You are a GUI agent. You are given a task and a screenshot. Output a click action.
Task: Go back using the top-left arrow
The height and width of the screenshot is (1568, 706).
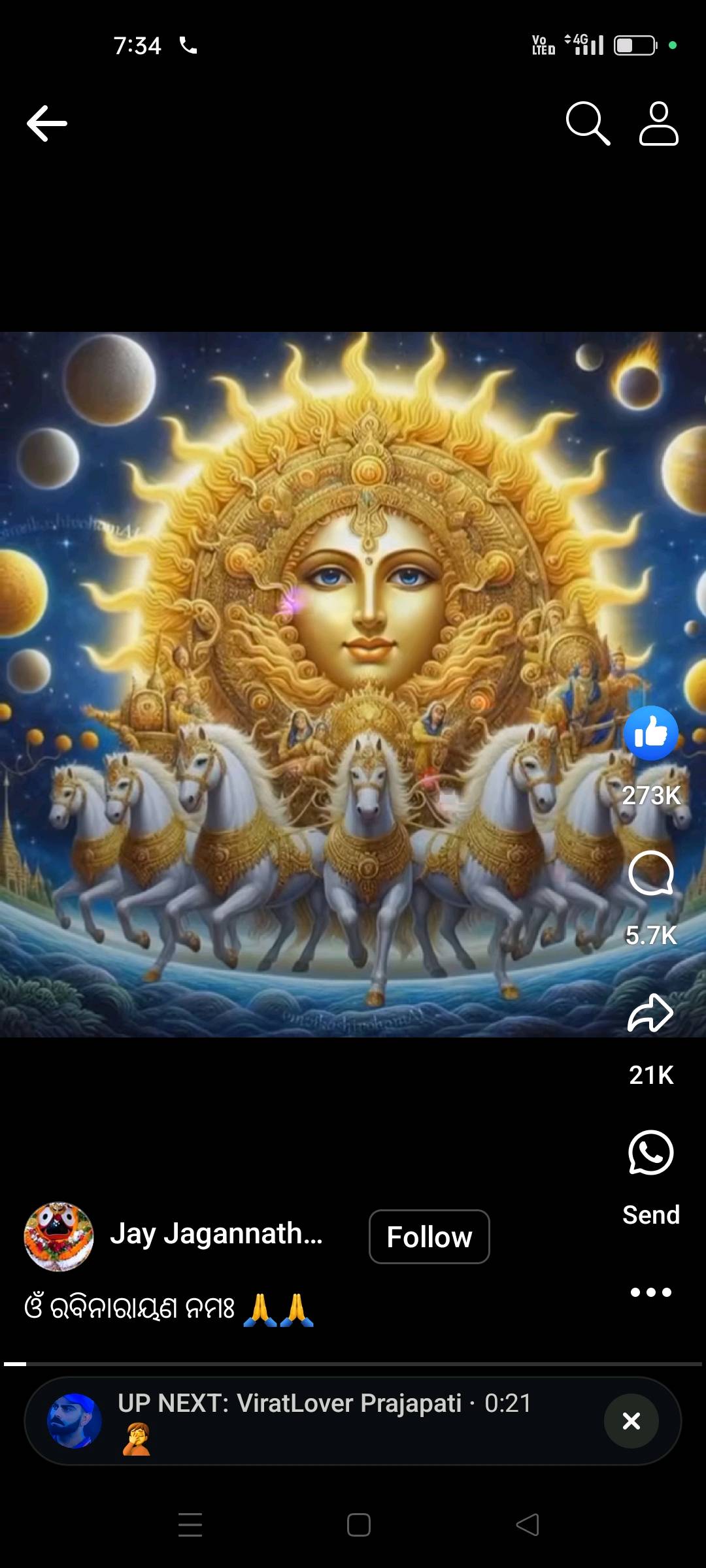[x=47, y=123]
